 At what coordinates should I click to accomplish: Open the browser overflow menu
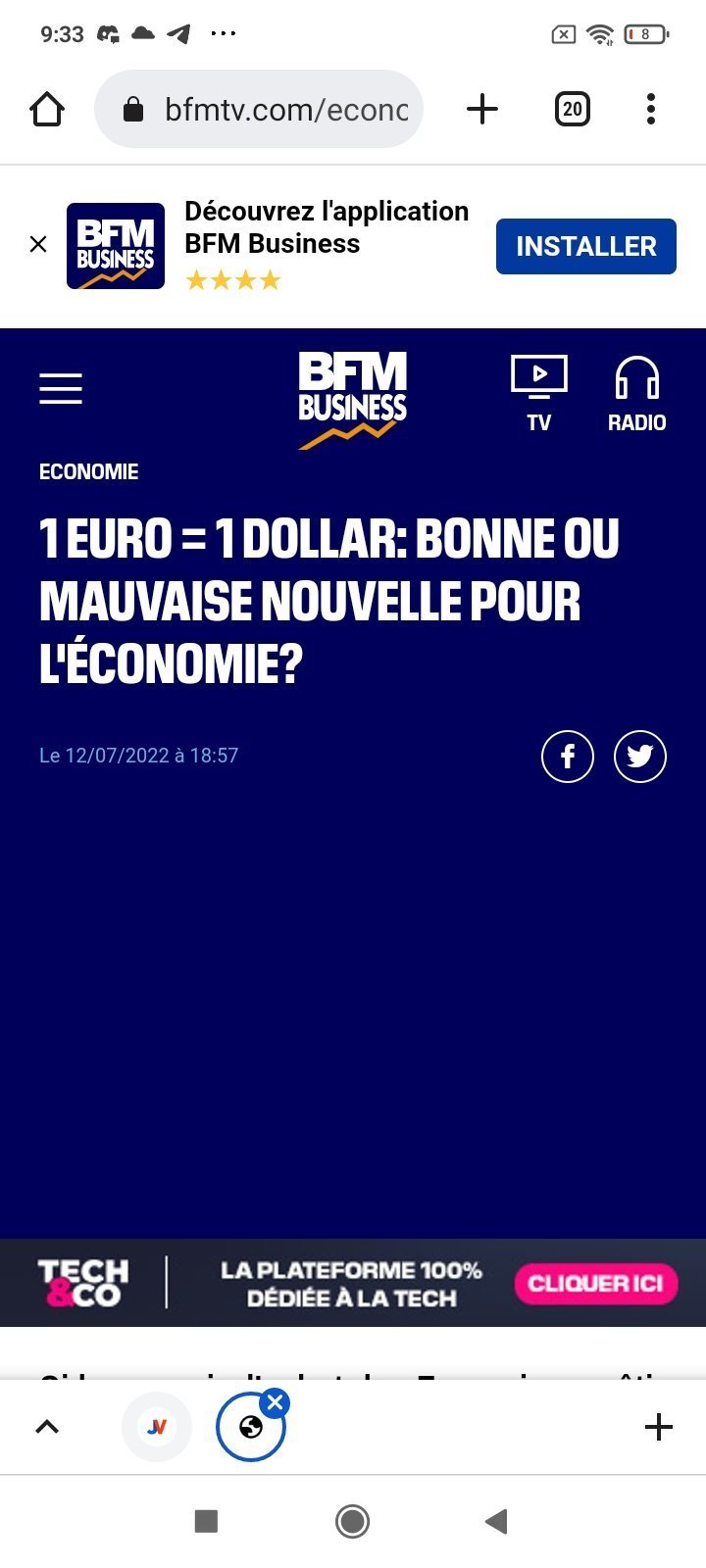pos(651,109)
